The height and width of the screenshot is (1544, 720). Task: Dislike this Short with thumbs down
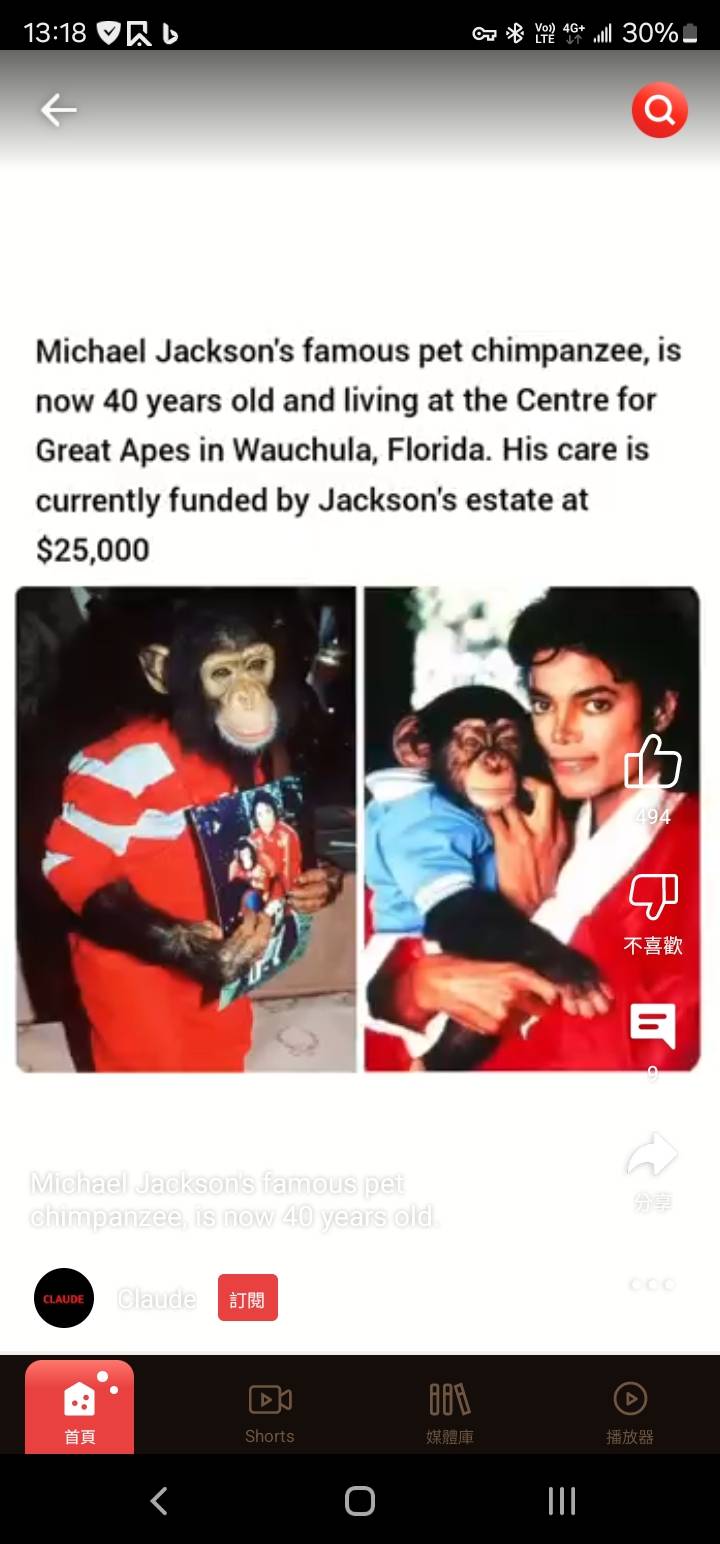coord(652,896)
